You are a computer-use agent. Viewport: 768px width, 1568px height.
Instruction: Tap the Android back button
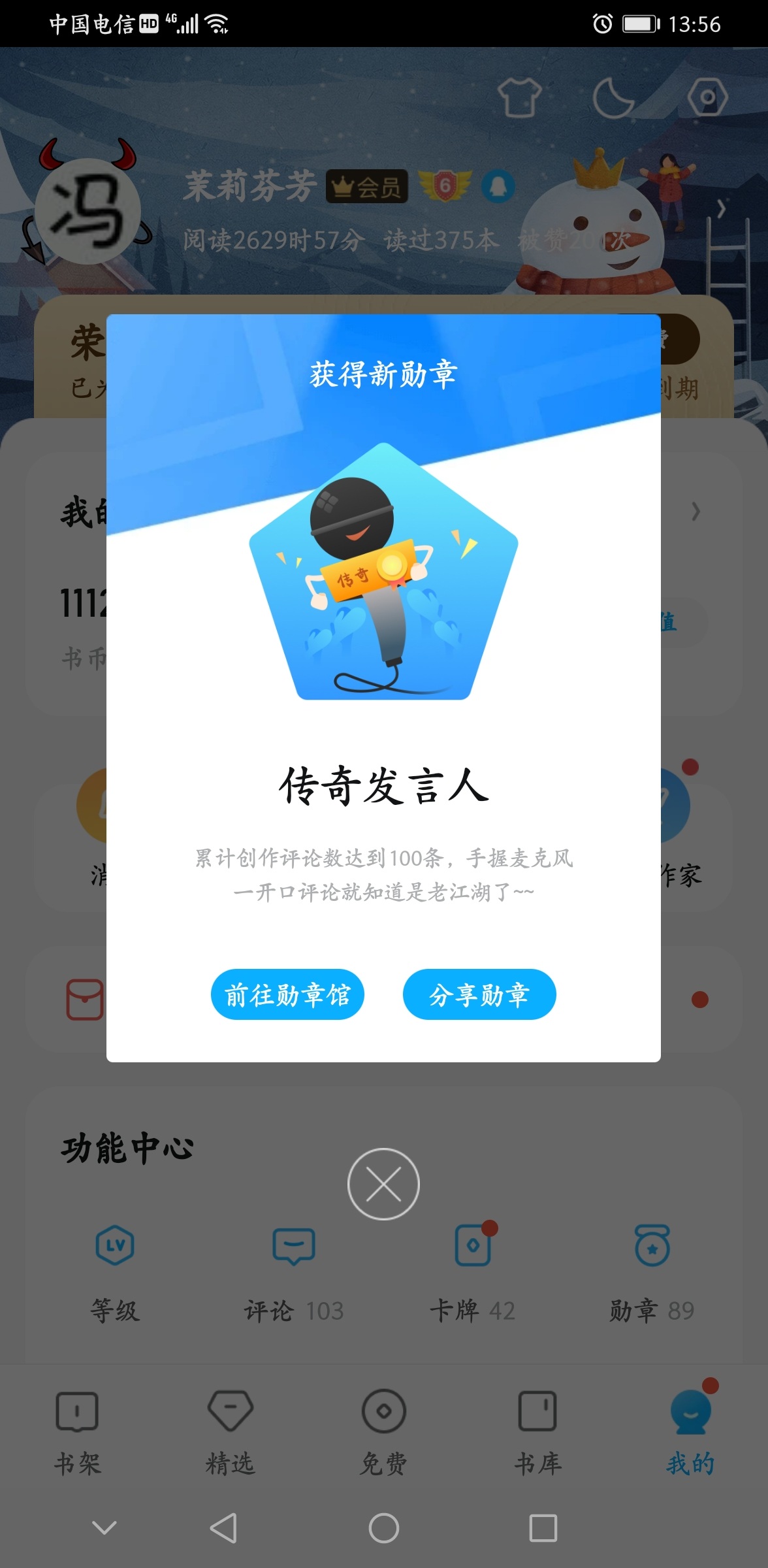[223, 1528]
